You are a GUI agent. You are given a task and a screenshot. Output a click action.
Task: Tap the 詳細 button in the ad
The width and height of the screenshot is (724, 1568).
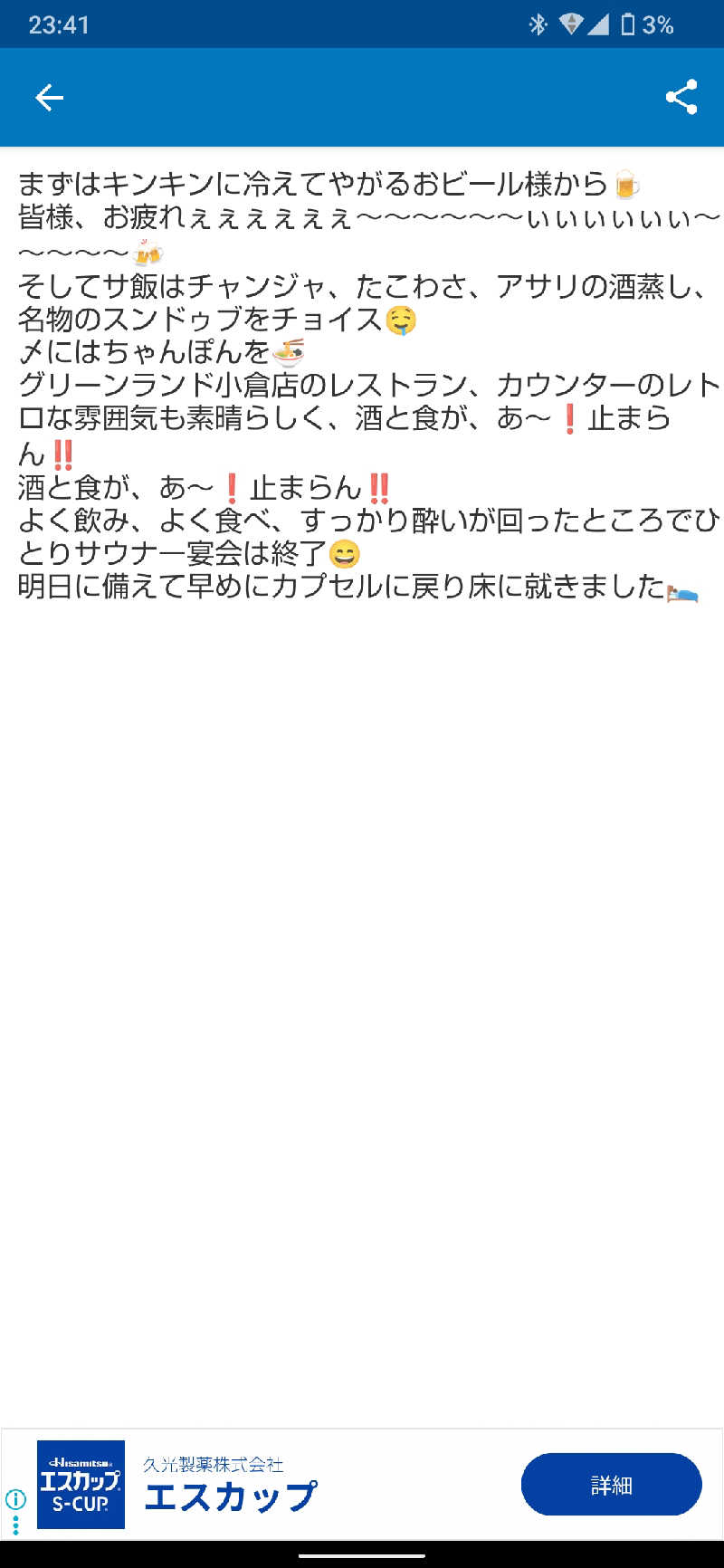click(611, 1485)
